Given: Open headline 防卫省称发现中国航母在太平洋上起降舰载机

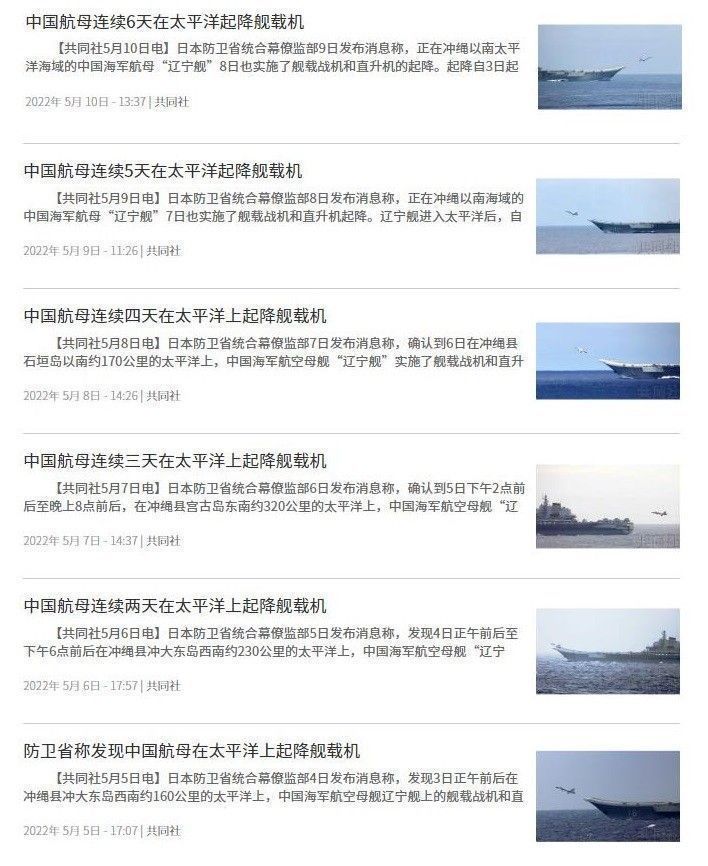Looking at the screenshot, I should (192, 751).
